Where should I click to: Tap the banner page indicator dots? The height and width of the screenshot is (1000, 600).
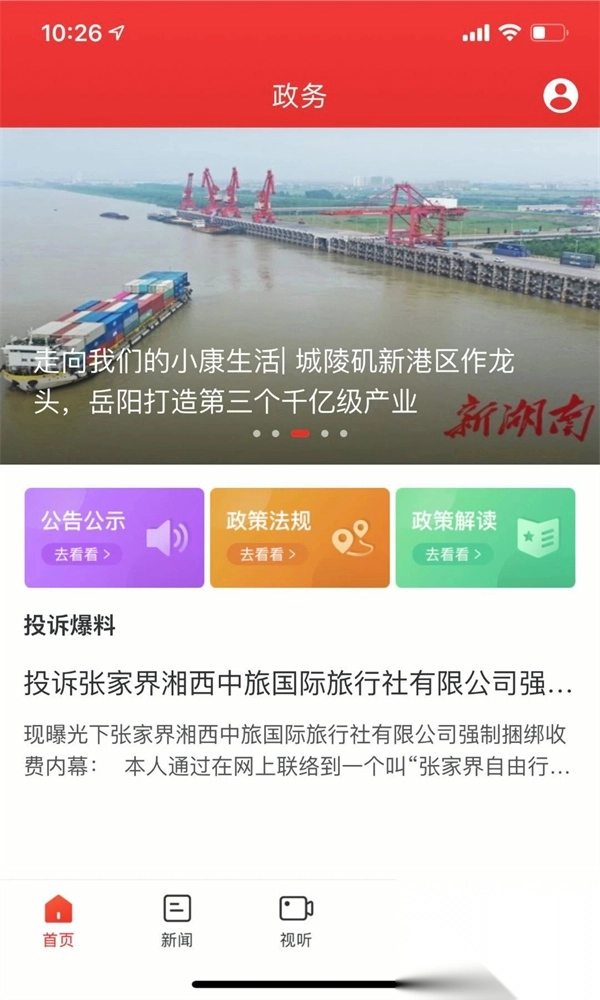pyautogui.click(x=299, y=434)
